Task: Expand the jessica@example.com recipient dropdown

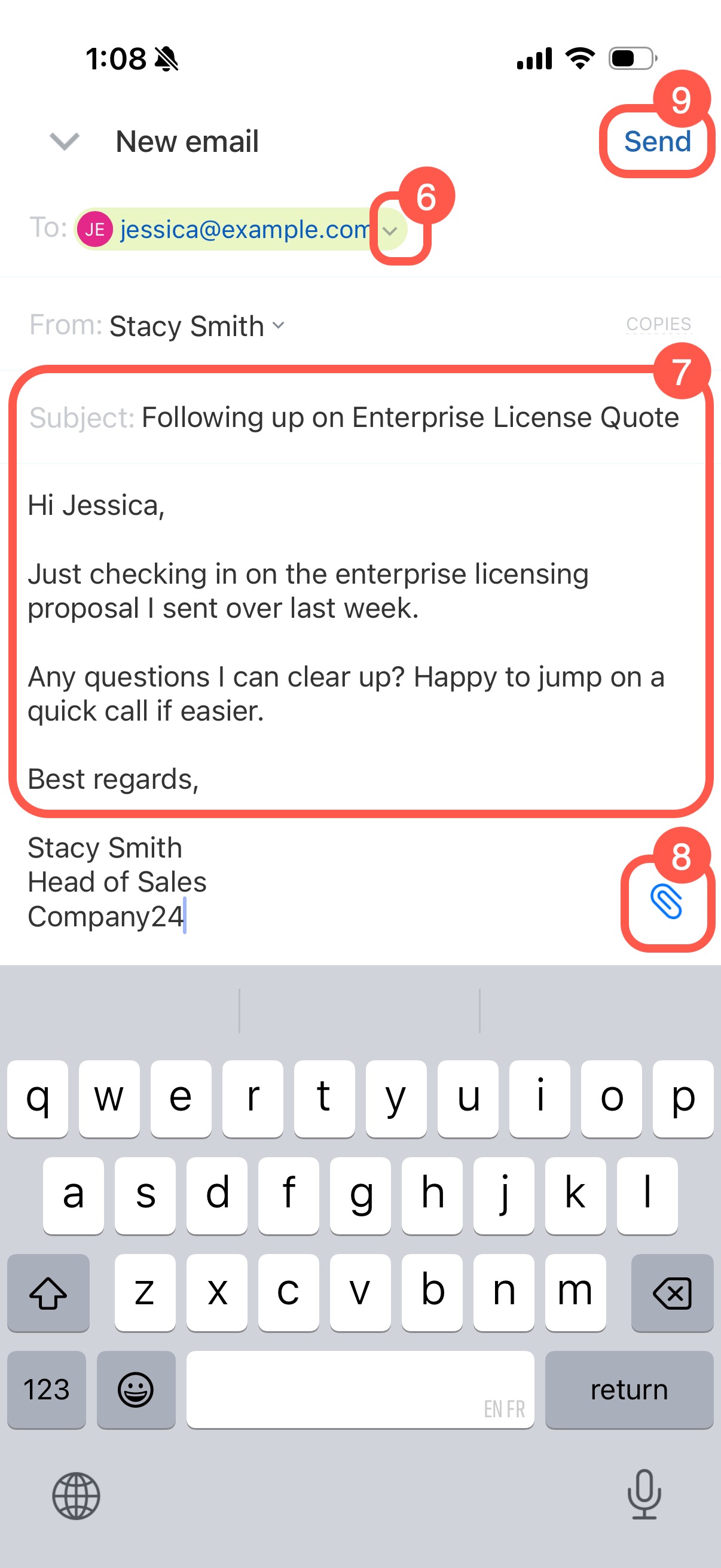Action: 390,230
